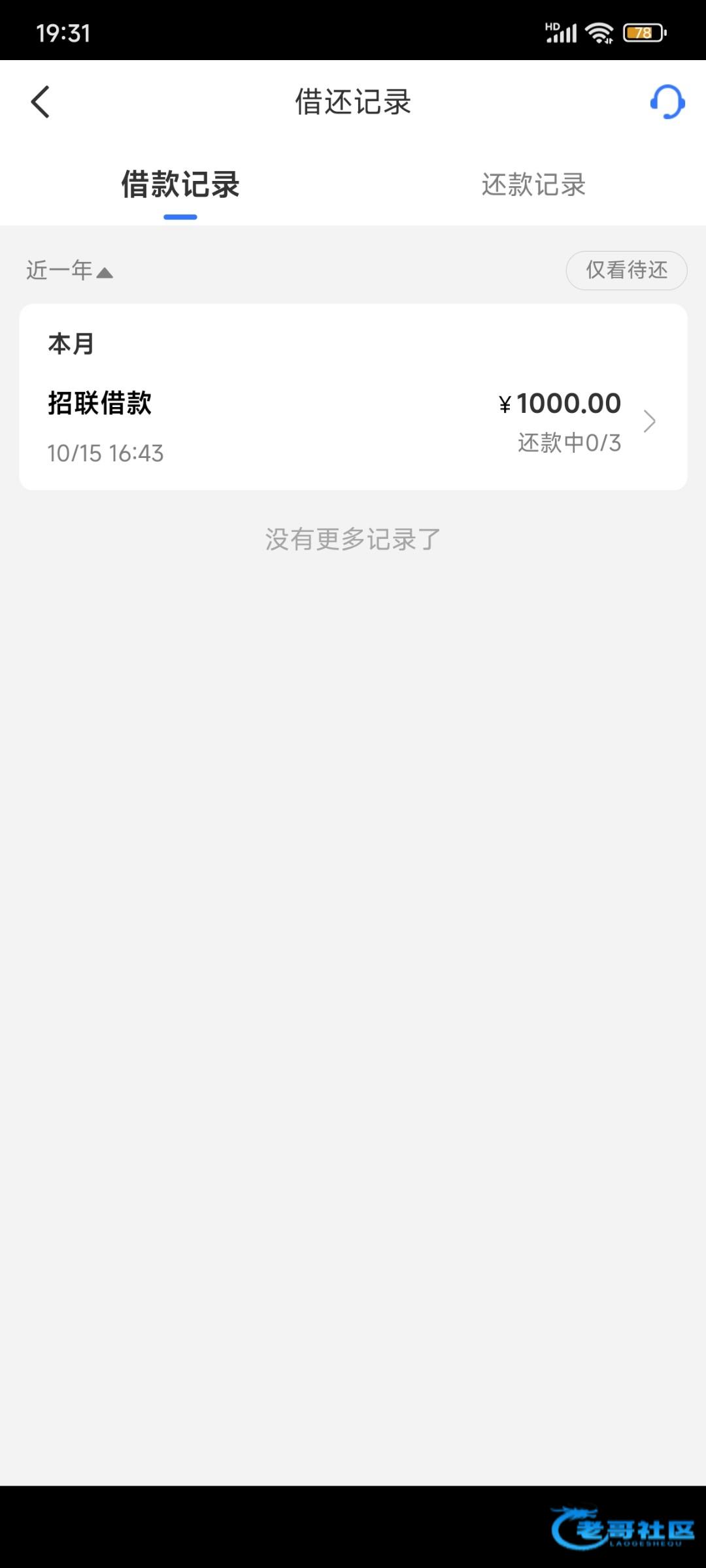Go back from 借还记录 page
This screenshot has height=1568, width=706.
coord(41,102)
